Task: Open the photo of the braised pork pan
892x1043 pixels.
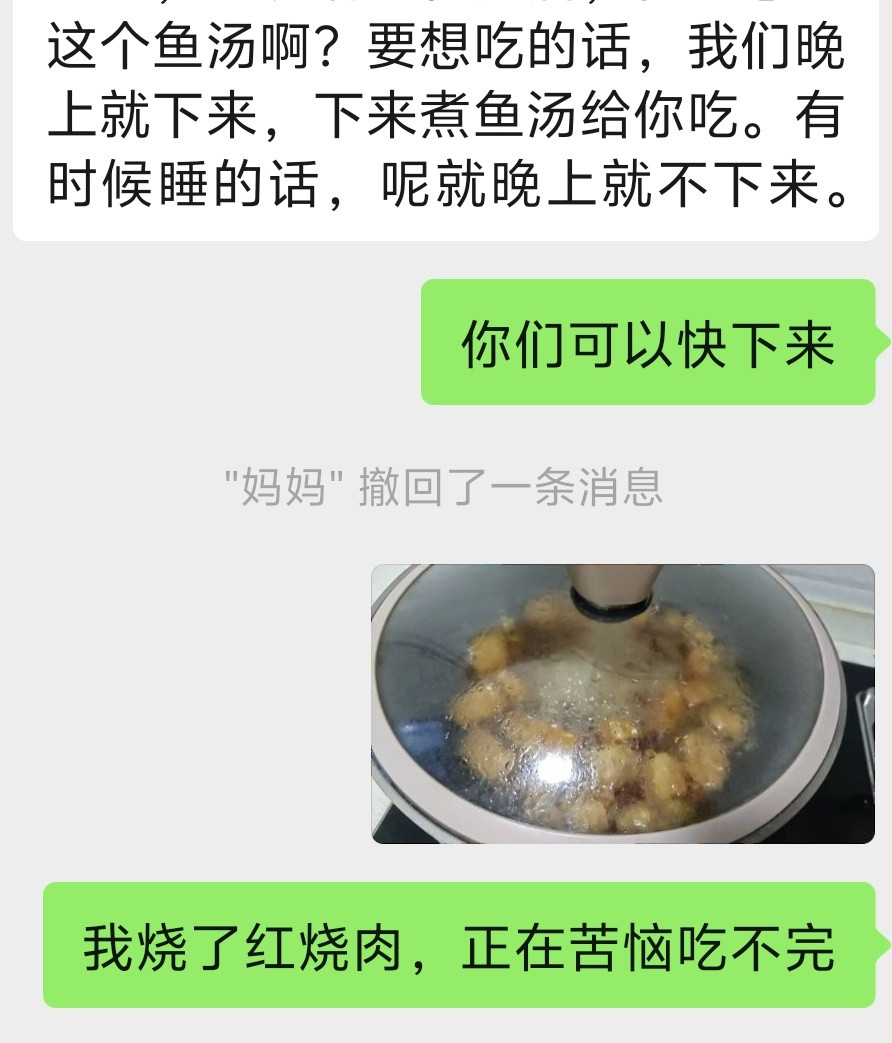Action: [x=622, y=704]
